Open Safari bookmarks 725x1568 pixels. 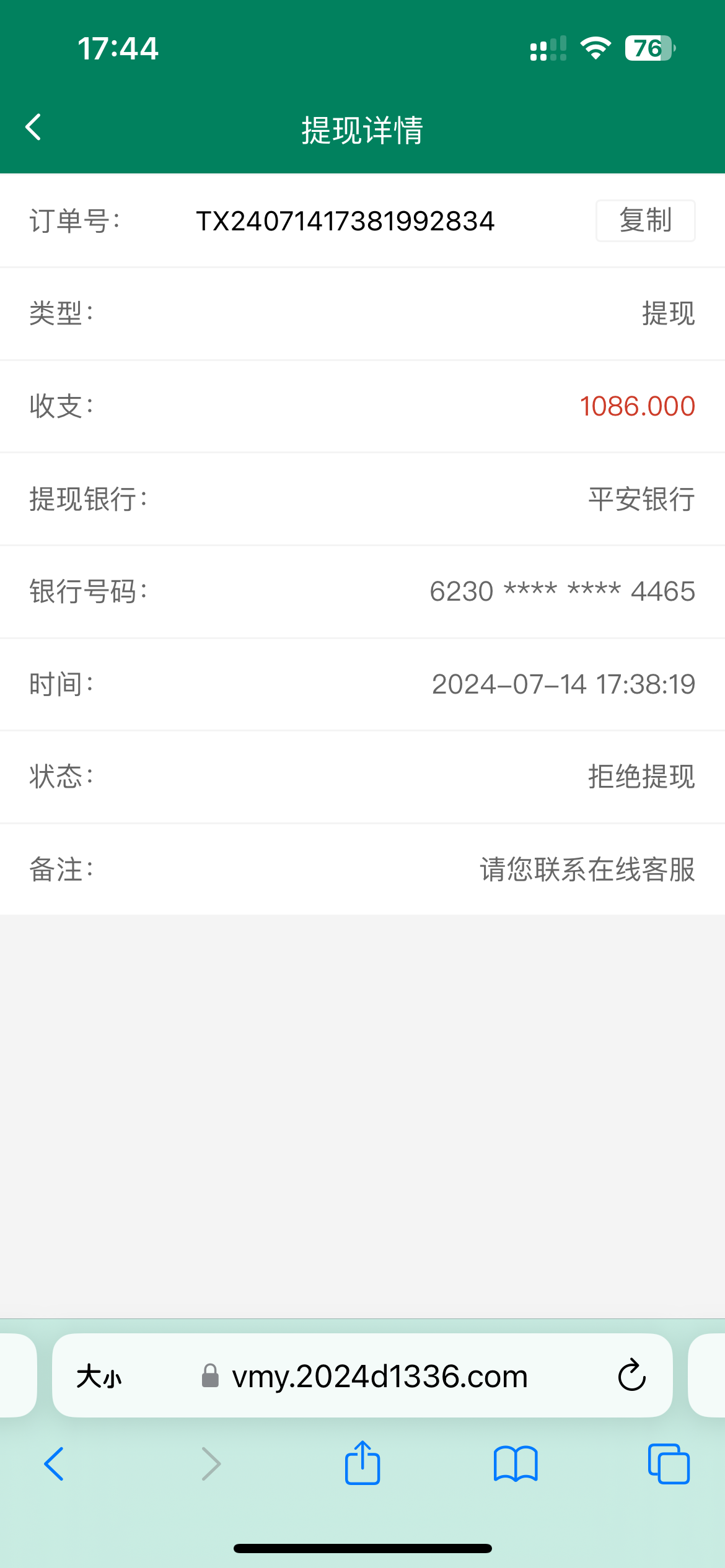516,1464
